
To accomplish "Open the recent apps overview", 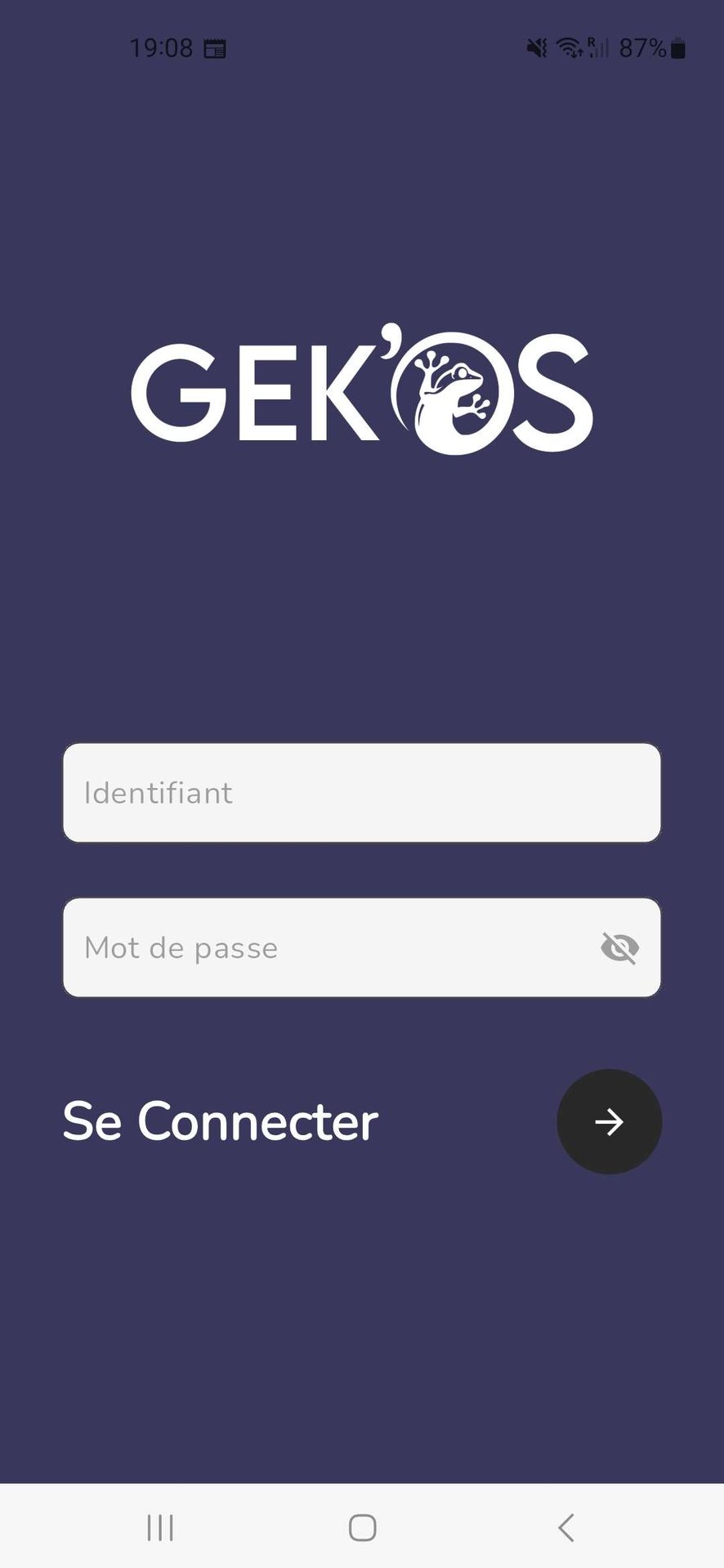I will coord(160,1527).
